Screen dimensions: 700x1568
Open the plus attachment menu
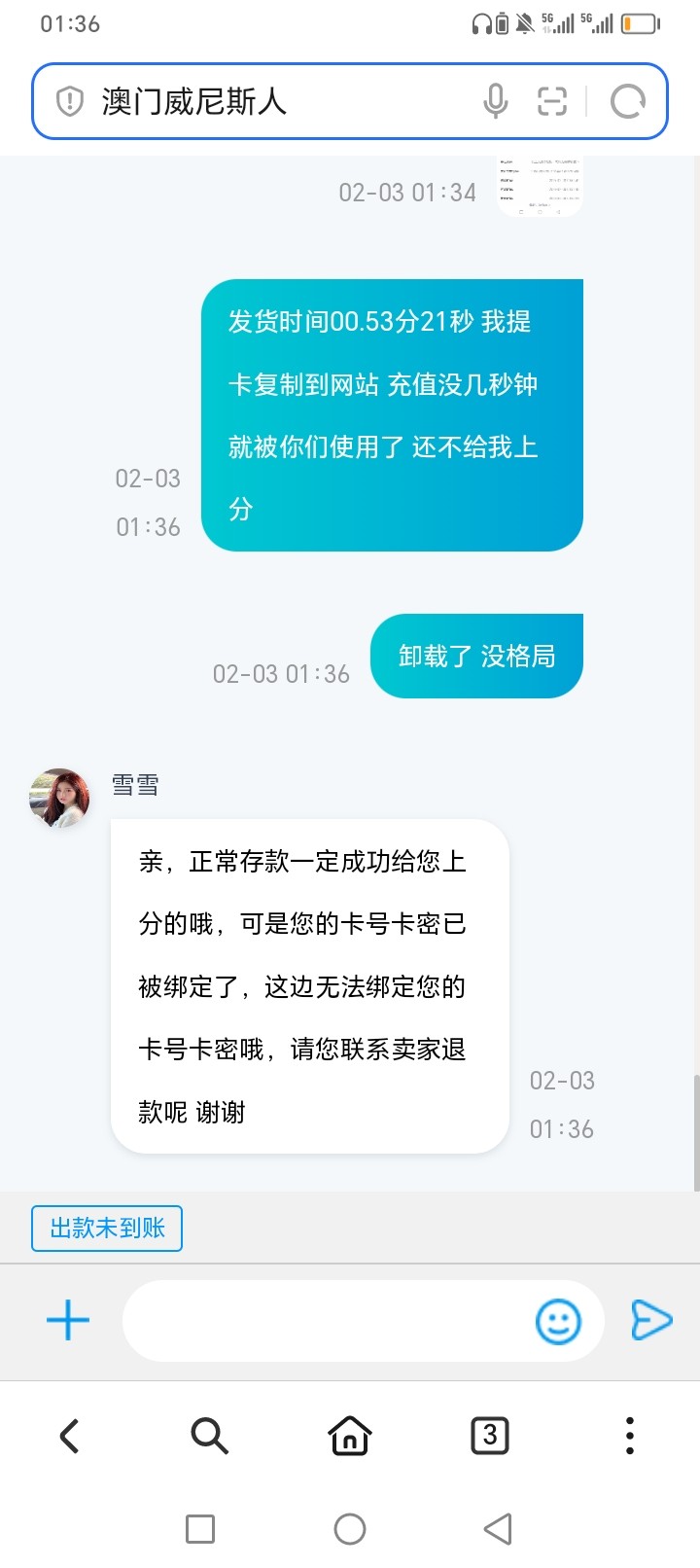click(x=68, y=1320)
